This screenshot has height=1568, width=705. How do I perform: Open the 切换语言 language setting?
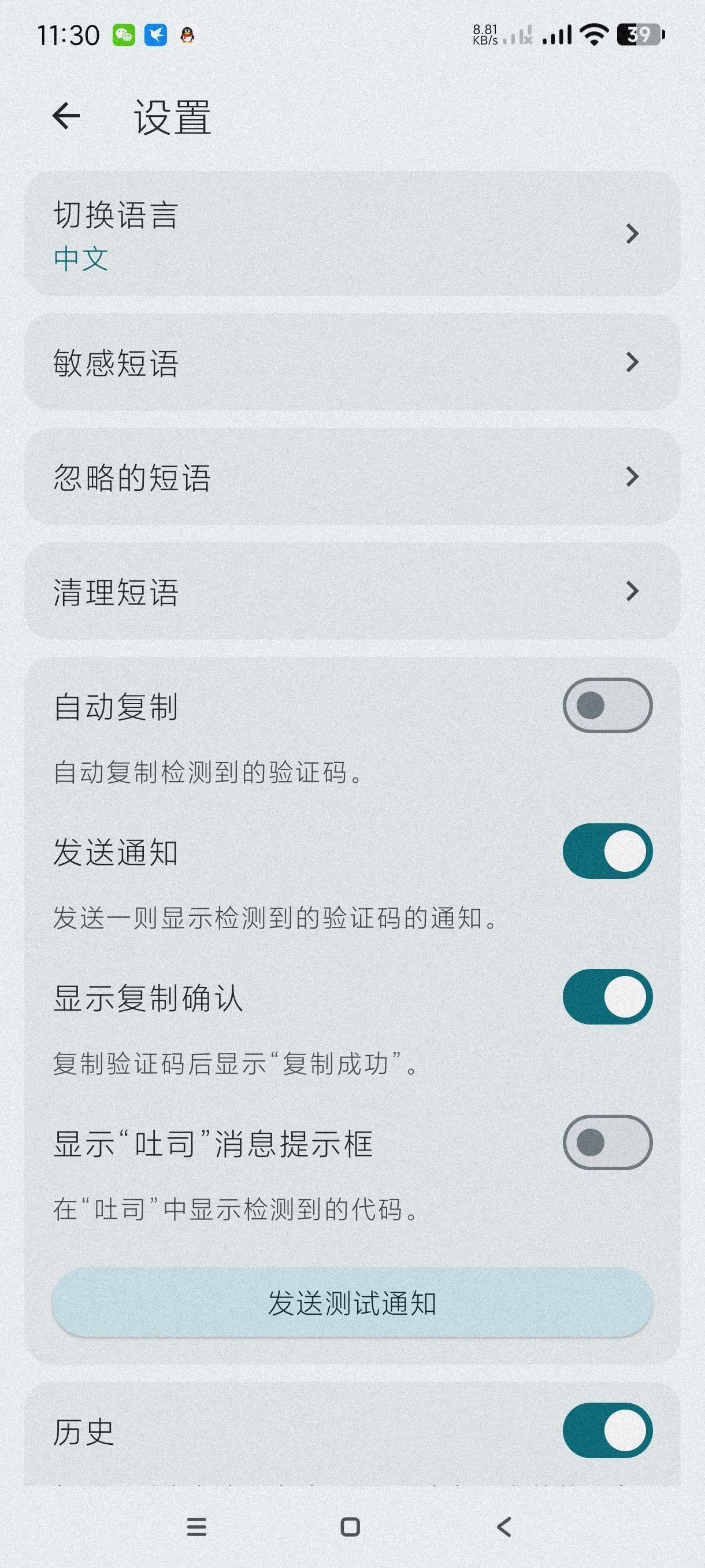click(351, 234)
